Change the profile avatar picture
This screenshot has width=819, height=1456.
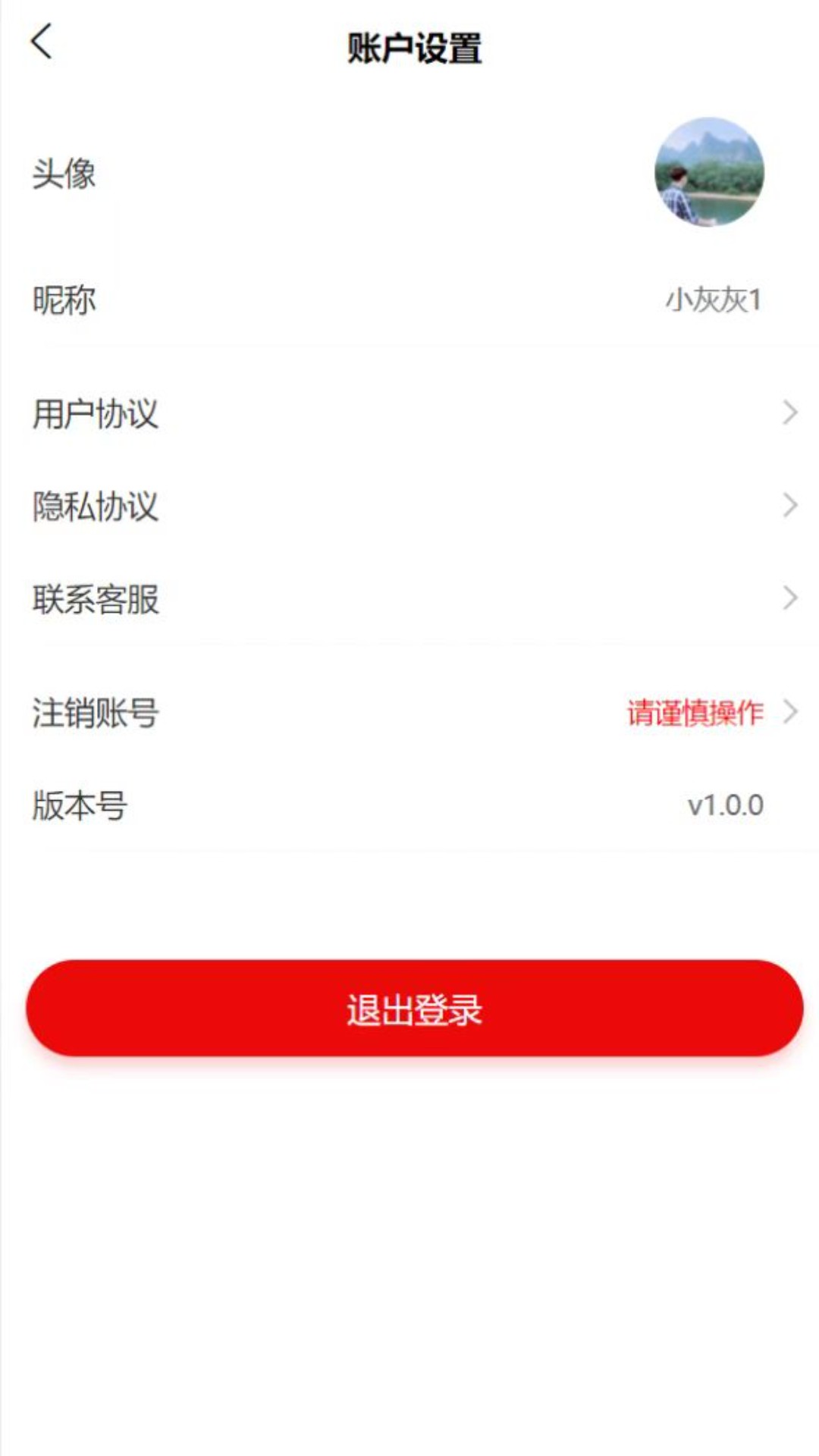click(x=709, y=173)
